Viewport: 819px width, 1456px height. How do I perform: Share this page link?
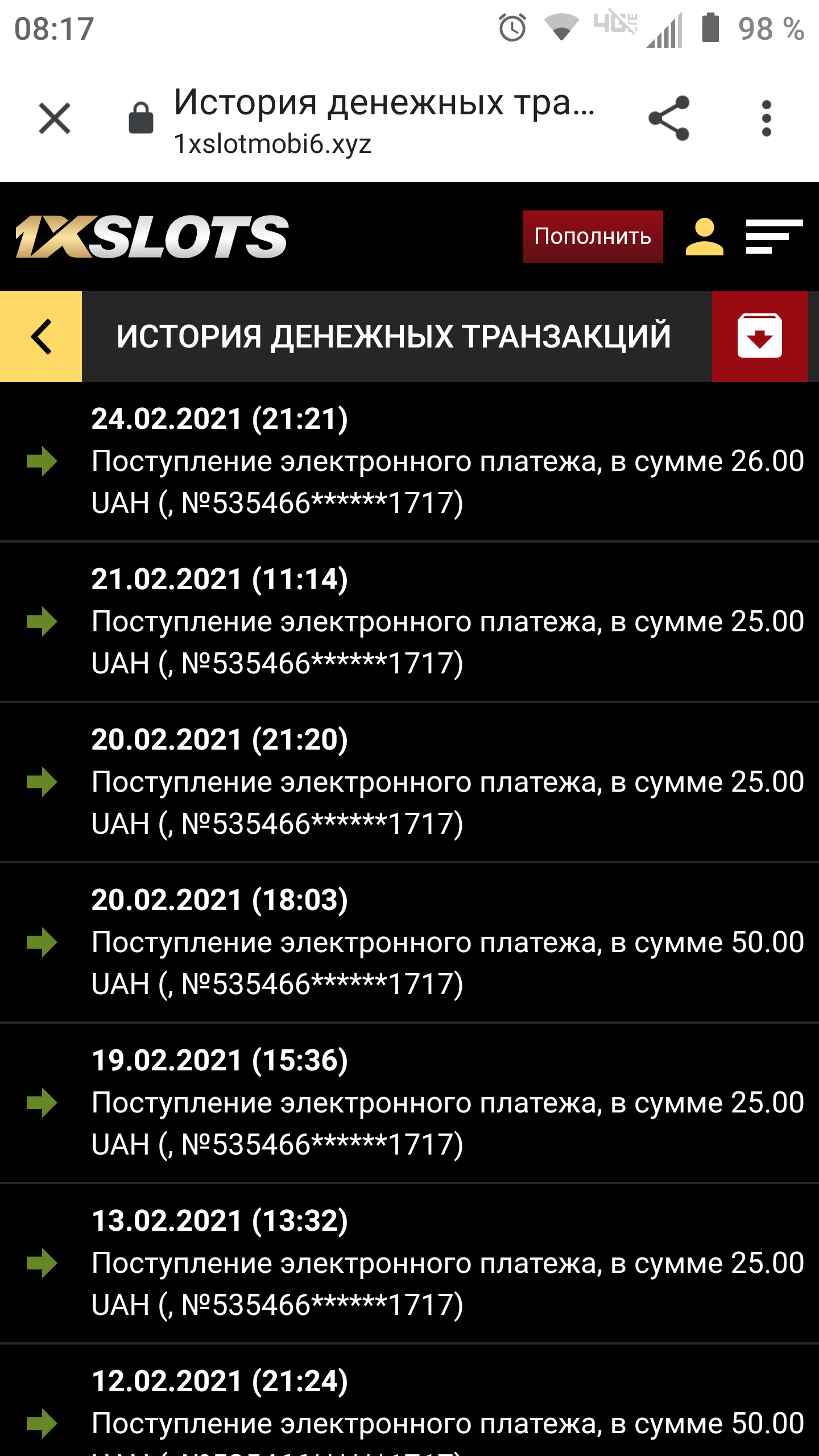(669, 118)
